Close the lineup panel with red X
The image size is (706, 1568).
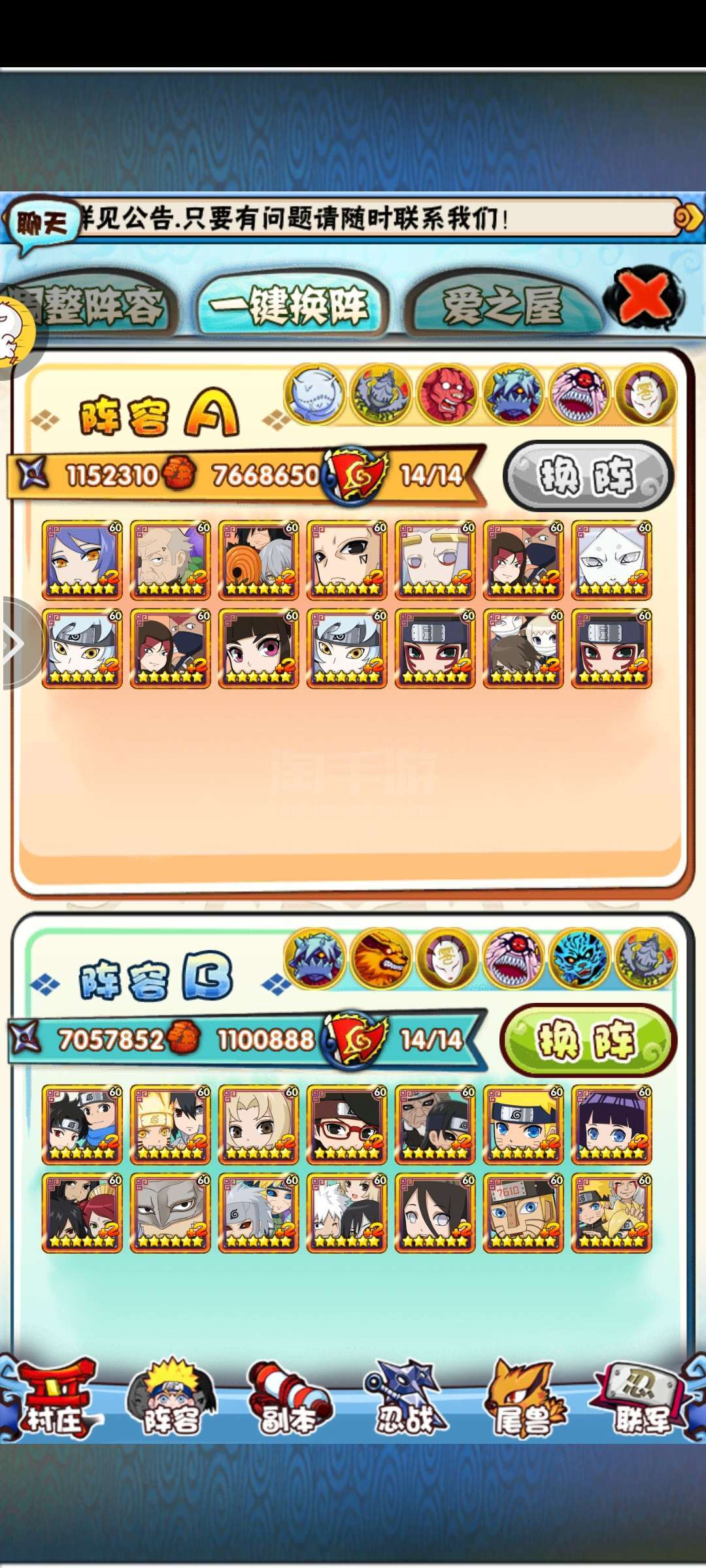(x=644, y=297)
